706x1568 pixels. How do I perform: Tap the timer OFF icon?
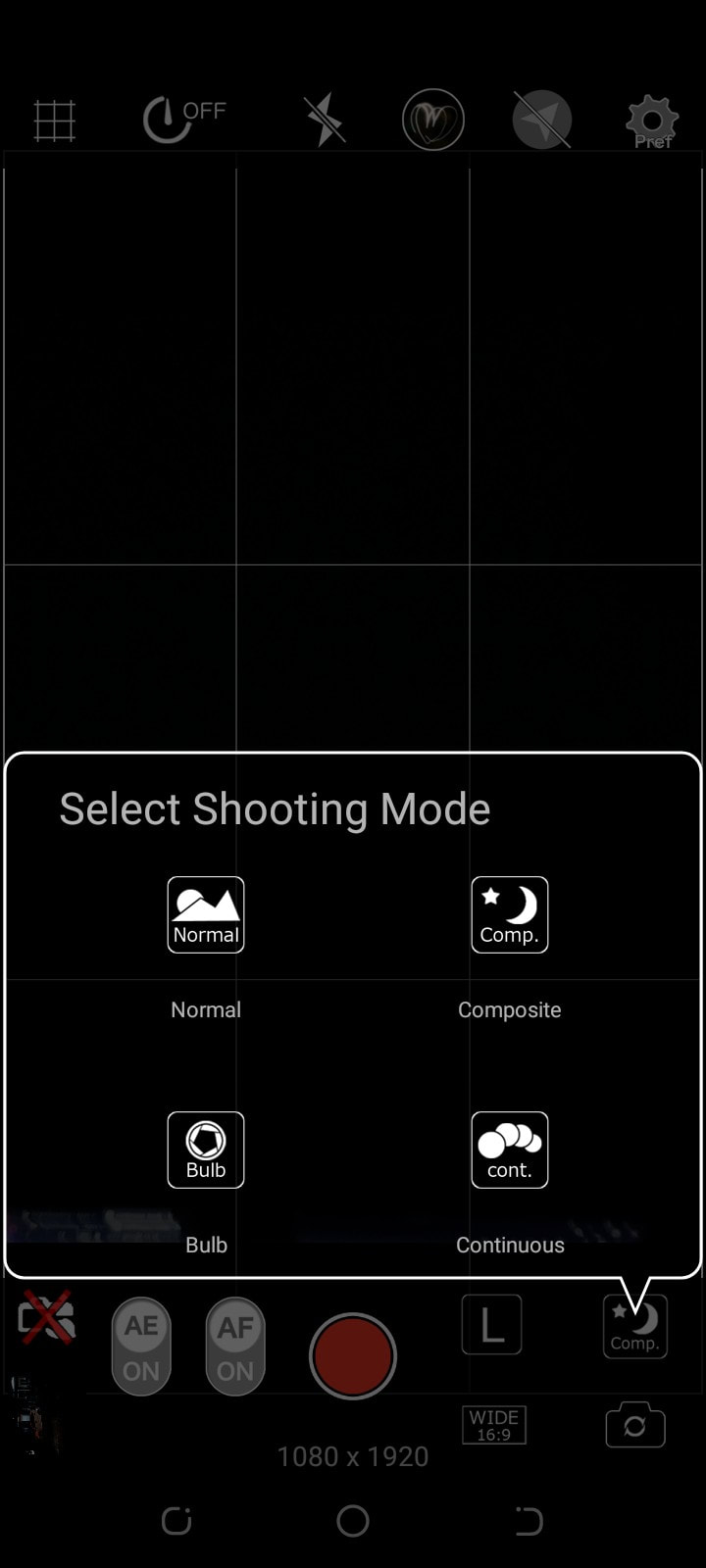tap(182, 121)
